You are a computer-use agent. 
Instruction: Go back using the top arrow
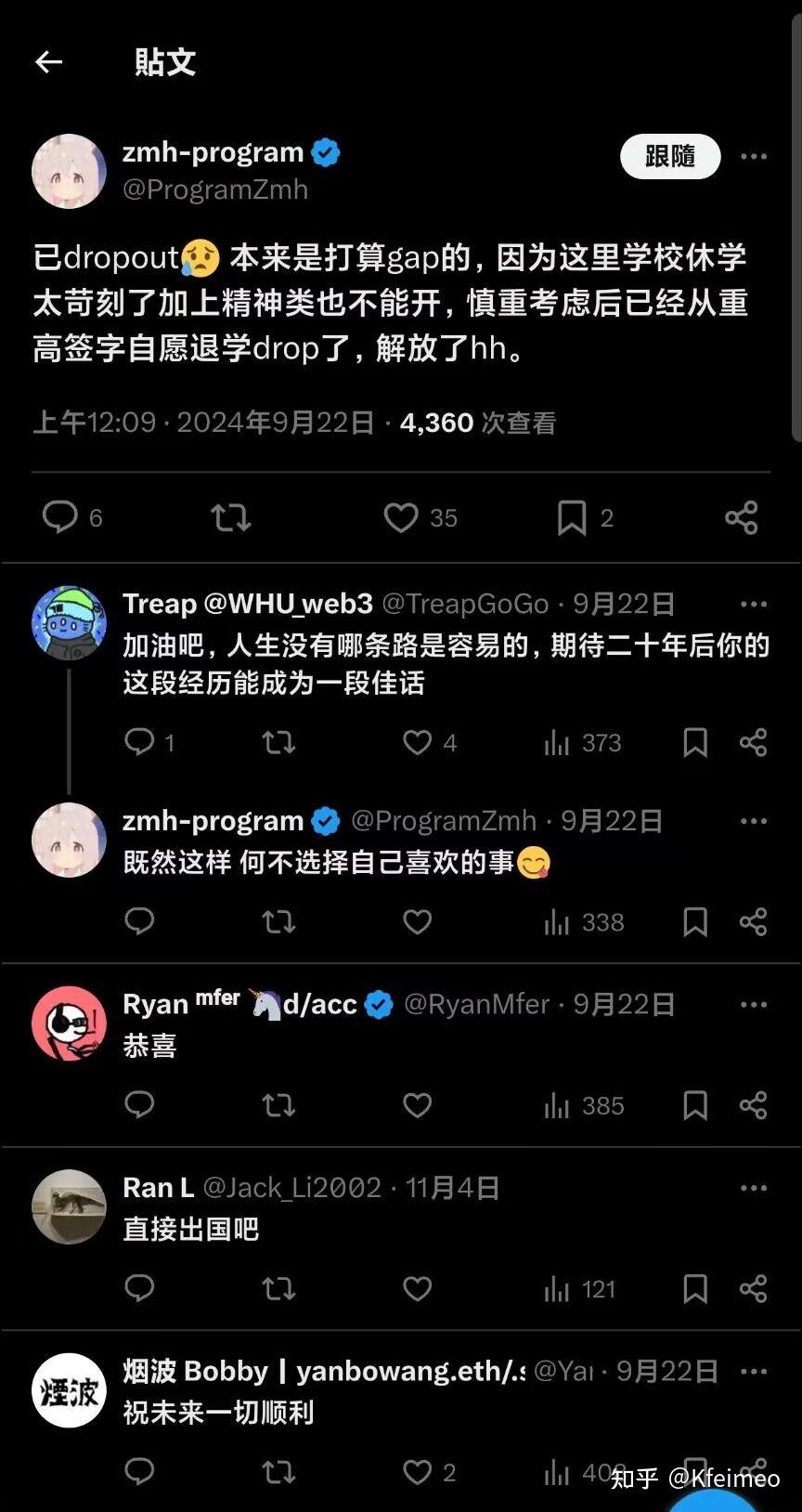[48, 62]
